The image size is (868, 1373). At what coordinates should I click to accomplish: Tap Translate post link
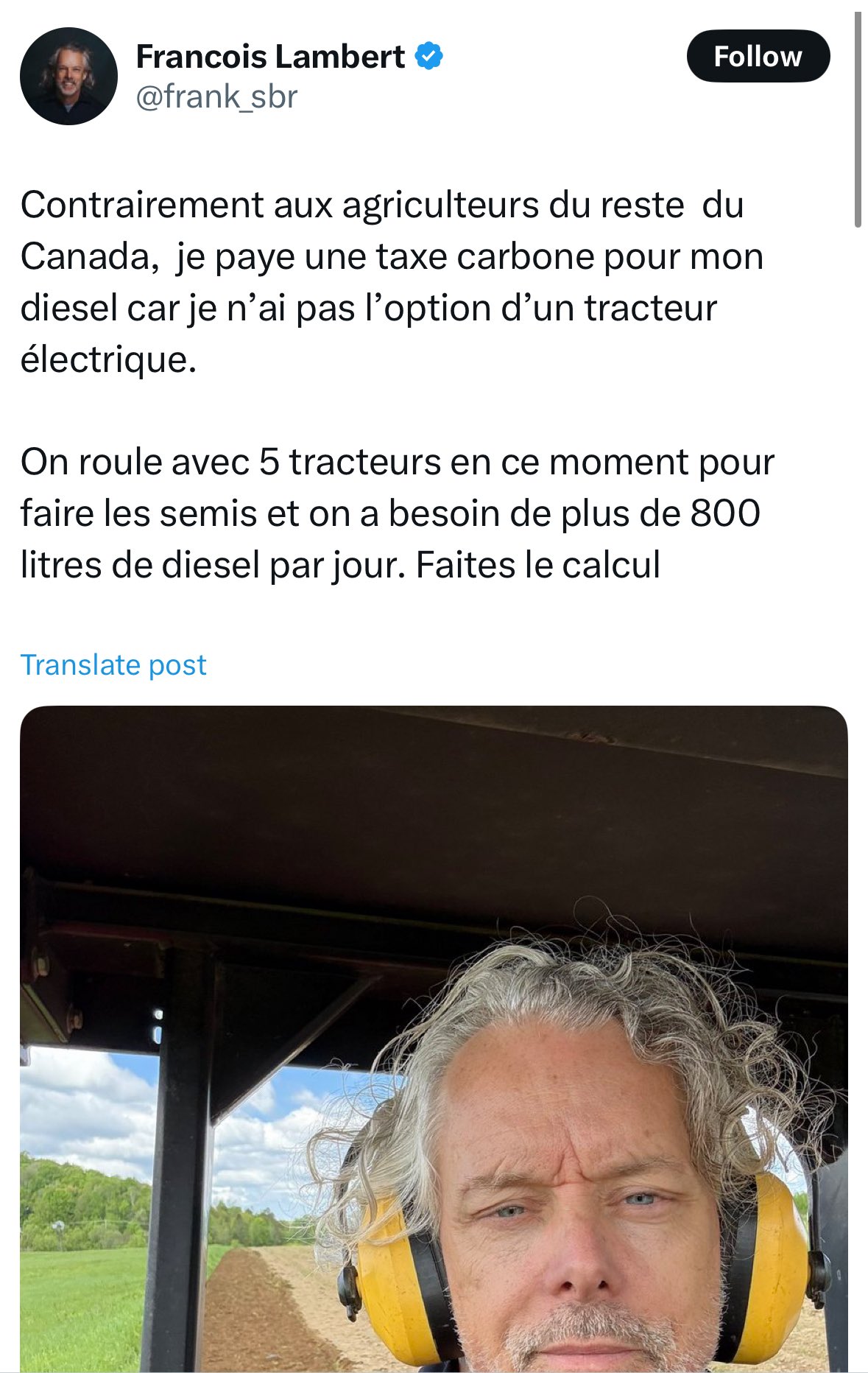click(x=113, y=665)
